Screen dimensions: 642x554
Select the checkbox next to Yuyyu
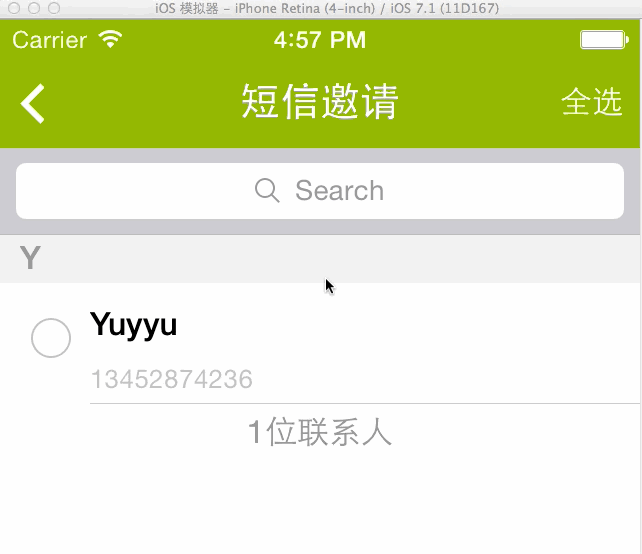[51, 338]
